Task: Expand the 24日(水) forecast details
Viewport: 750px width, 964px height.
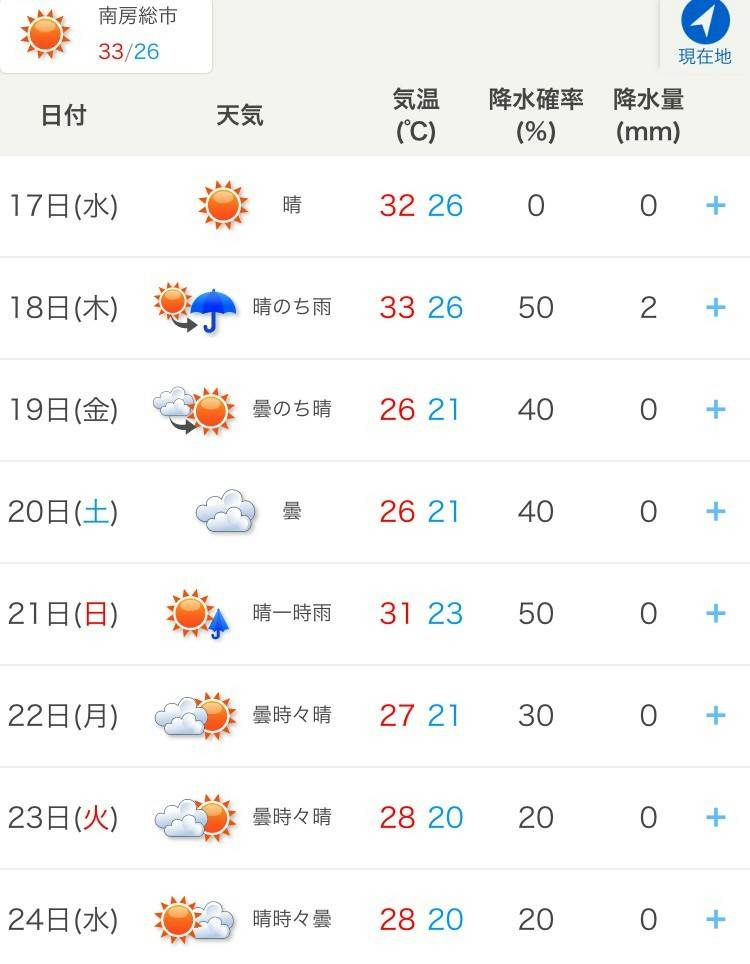Action: click(x=715, y=919)
